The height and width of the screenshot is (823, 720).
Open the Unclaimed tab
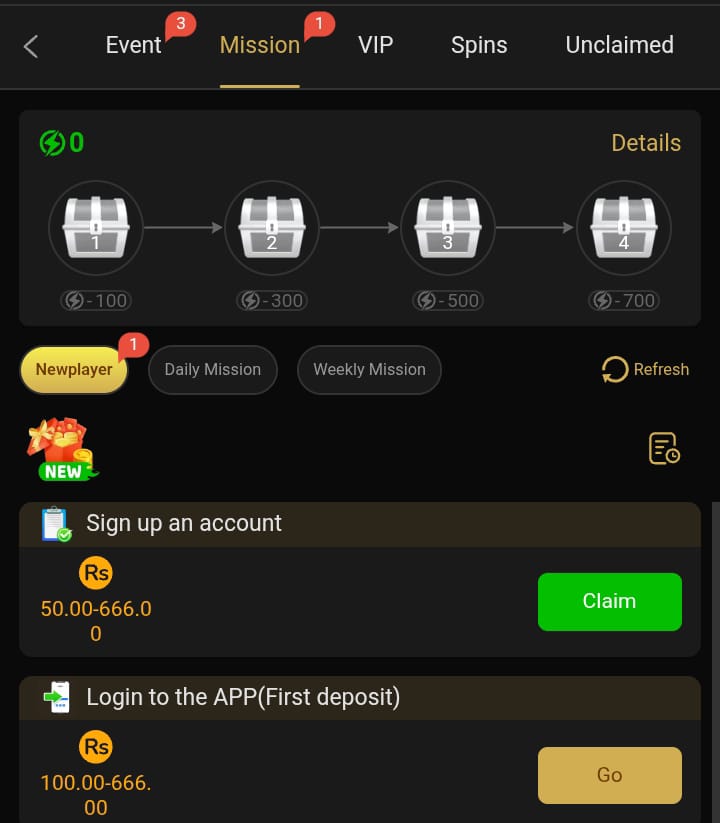[619, 45]
